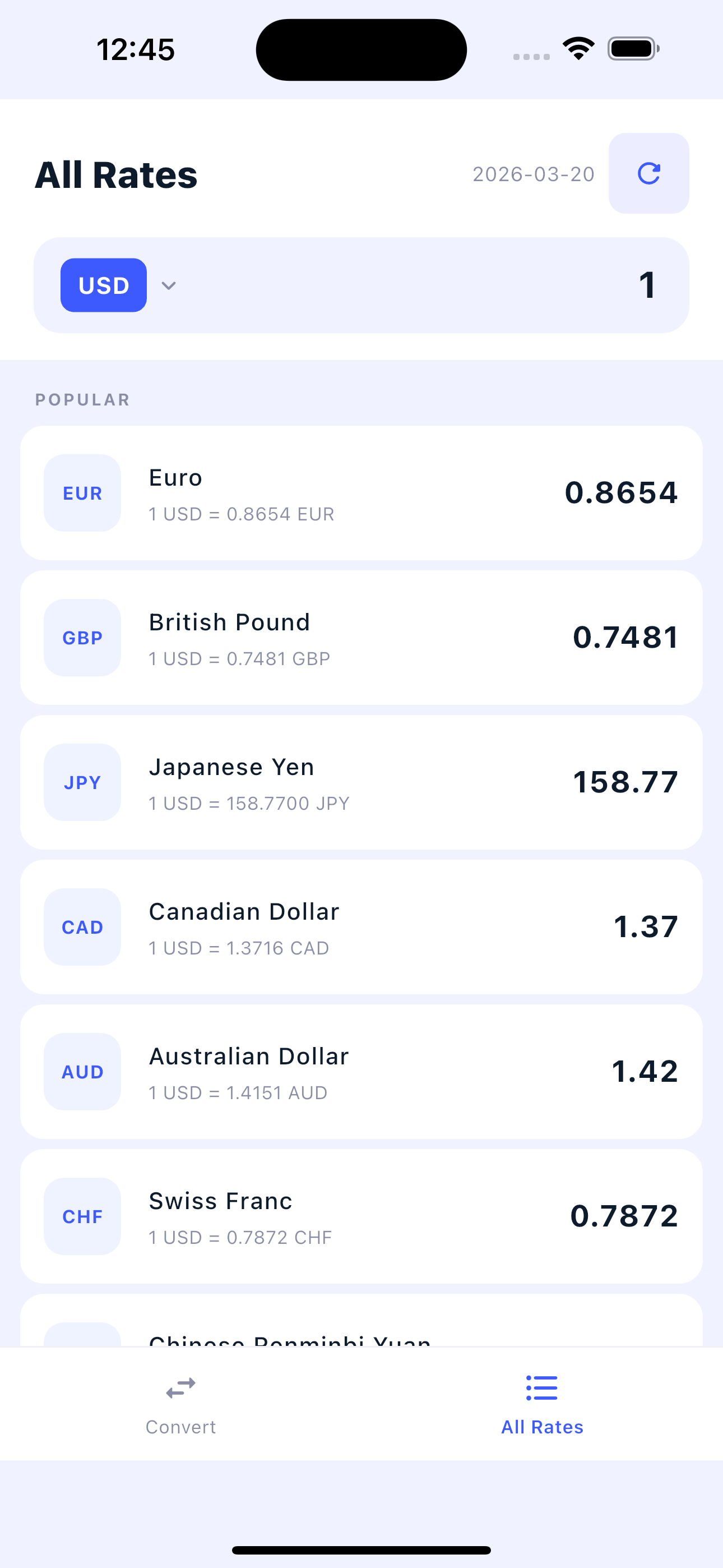723x1568 pixels.
Task: Select the British Pound rate card
Action: pyautogui.click(x=361, y=637)
